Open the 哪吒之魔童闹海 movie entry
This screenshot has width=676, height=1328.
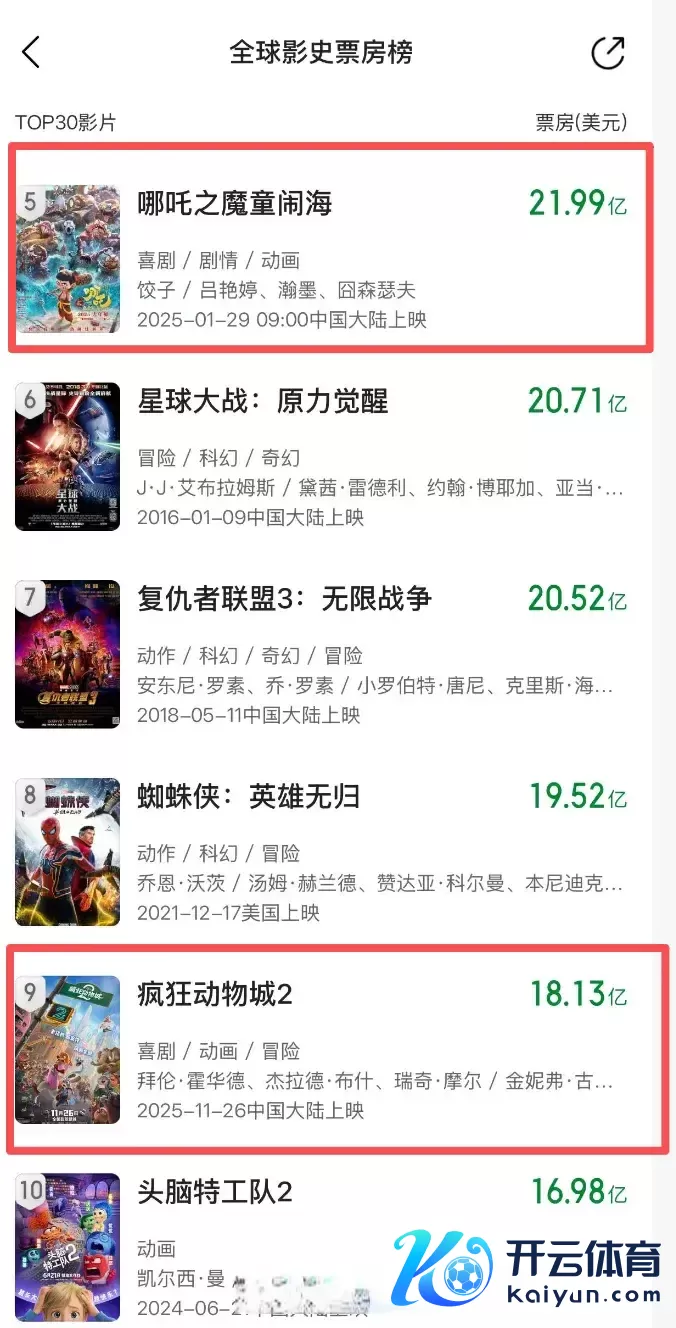(234, 205)
